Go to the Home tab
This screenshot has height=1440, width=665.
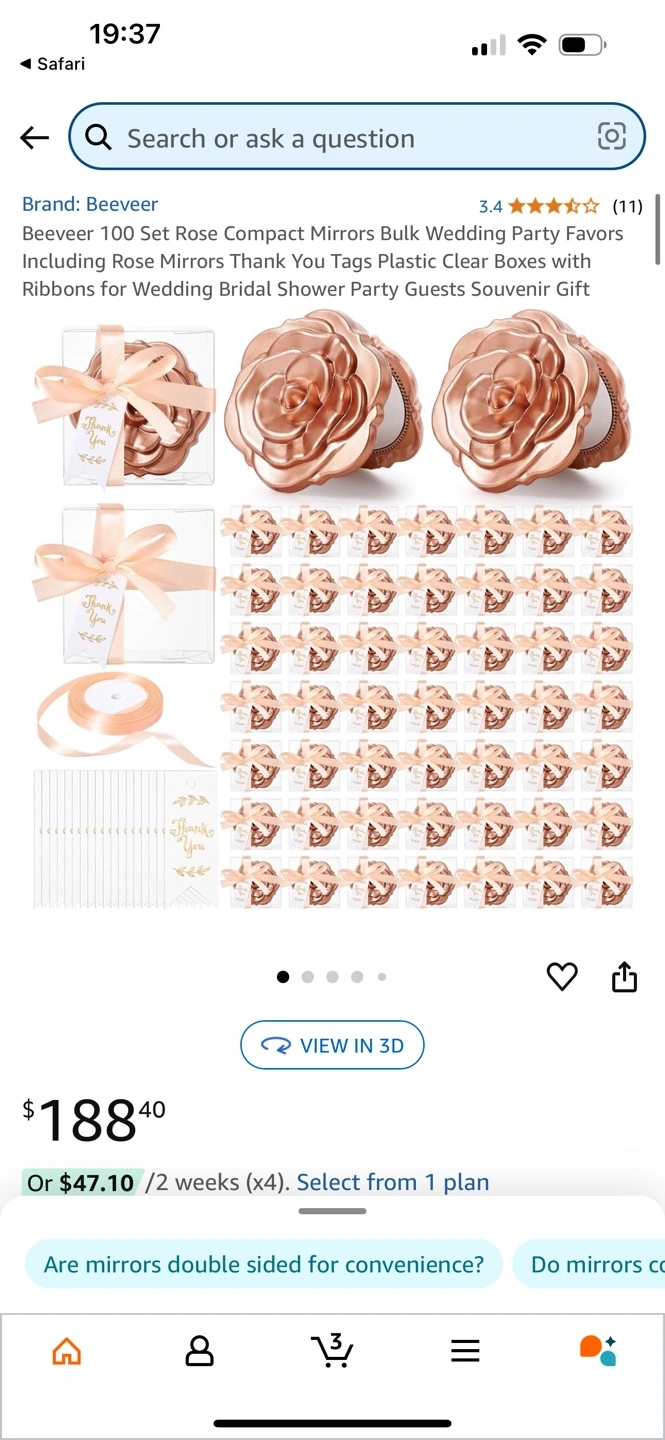coord(67,1351)
